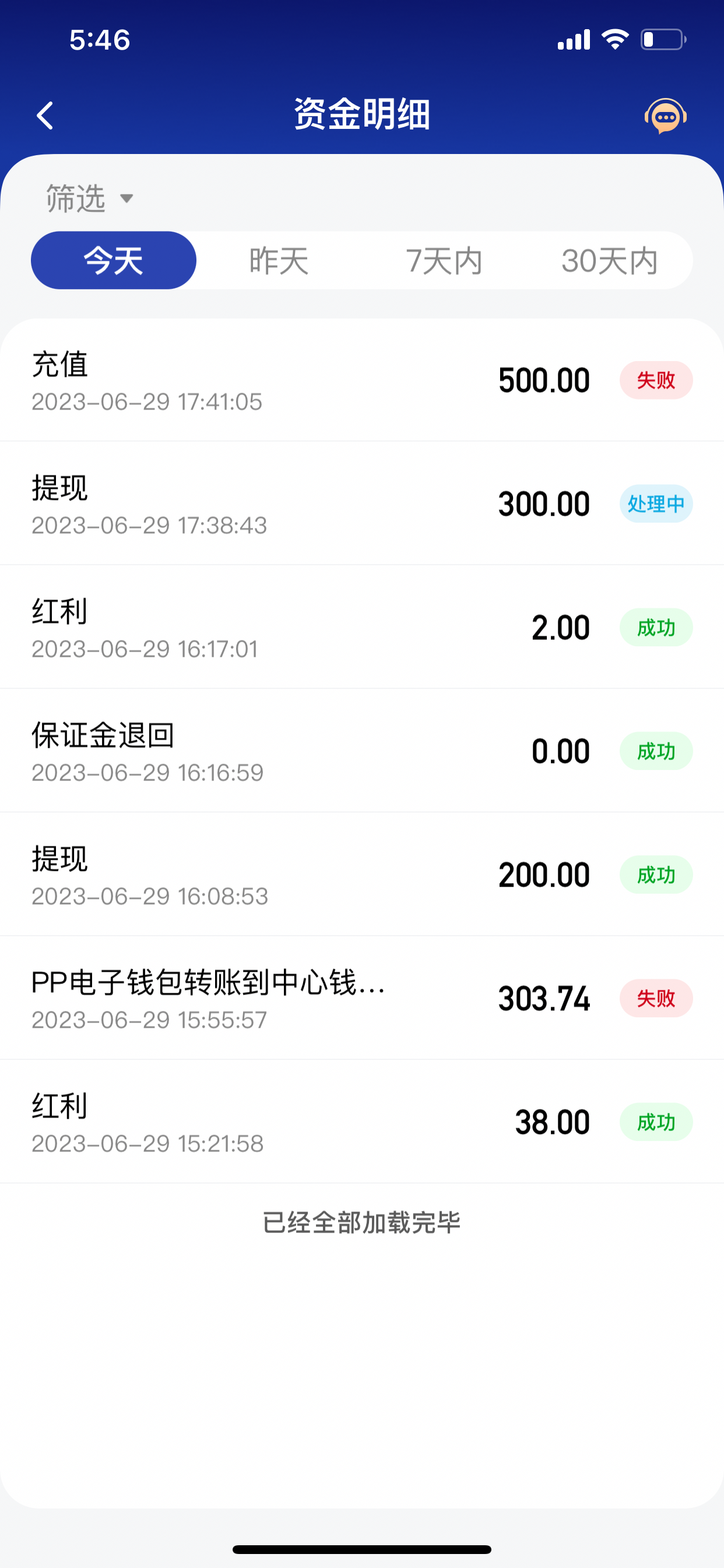The height and width of the screenshot is (1568, 724).
Task: View the 提现 200.00 successful record
Action: point(362,874)
